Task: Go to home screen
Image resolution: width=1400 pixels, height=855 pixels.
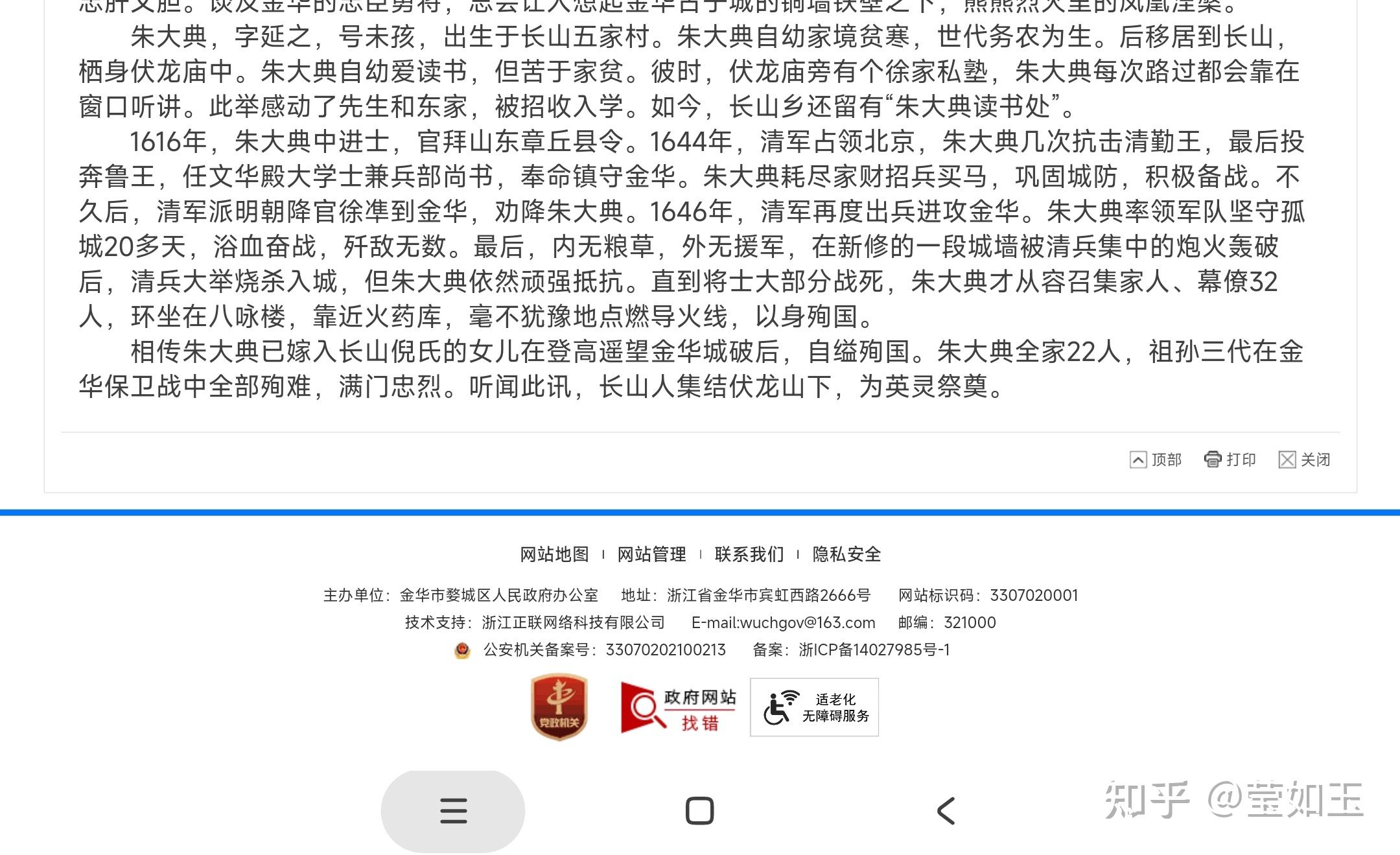Action: tap(699, 811)
